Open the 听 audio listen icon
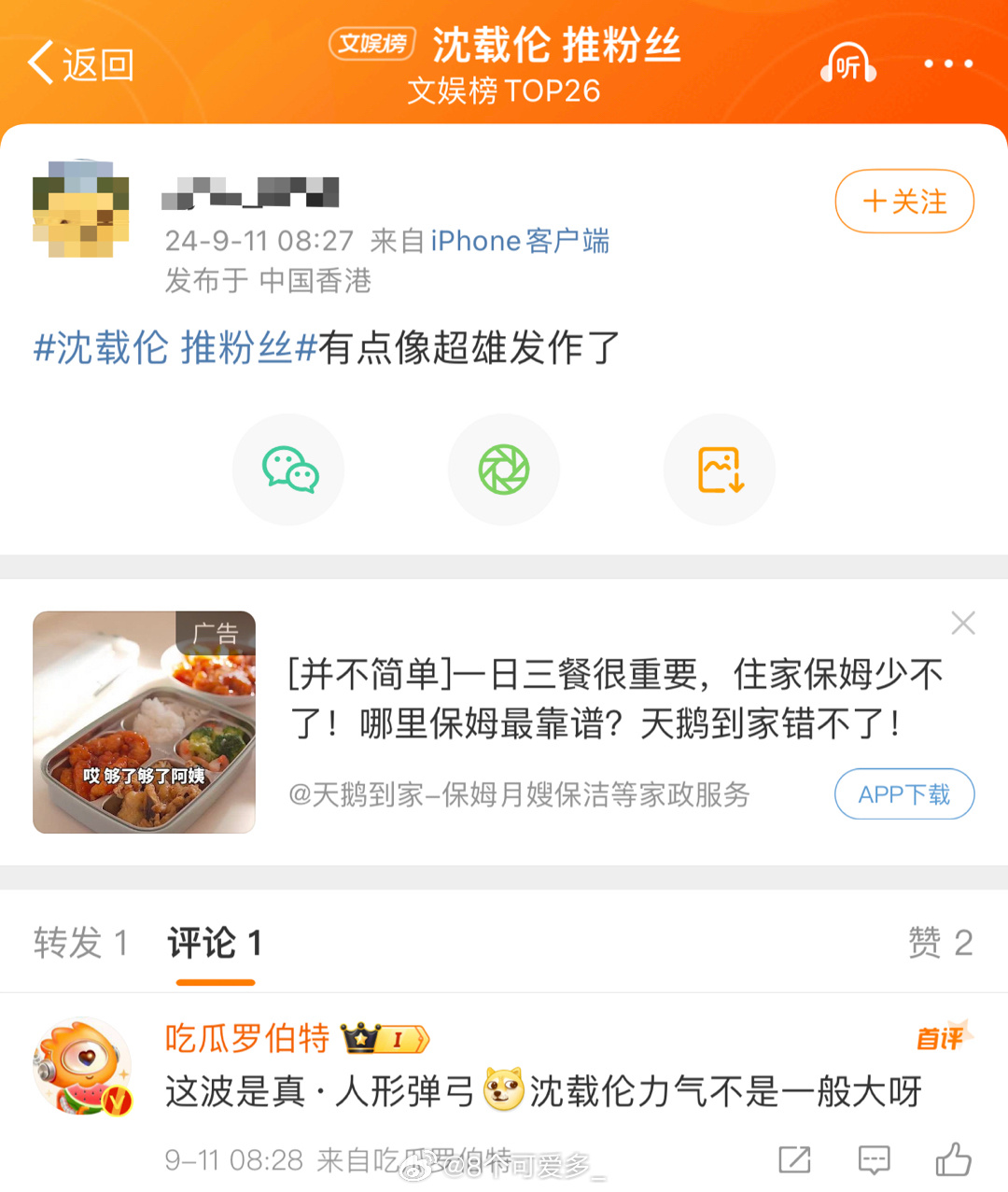This screenshot has width=1008, height=1192. click(847, 64)
